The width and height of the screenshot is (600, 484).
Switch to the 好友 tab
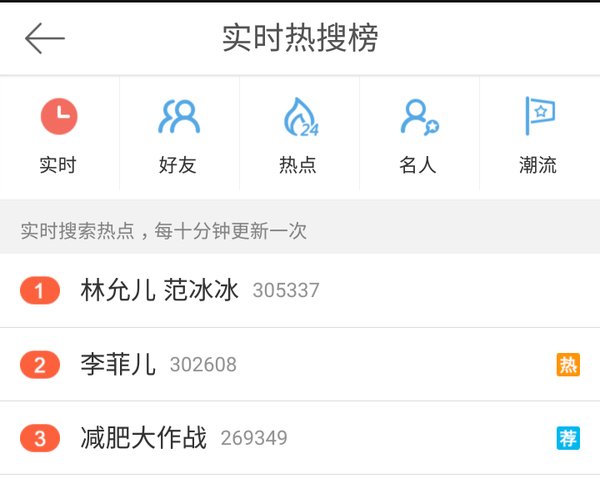point(179,135)
